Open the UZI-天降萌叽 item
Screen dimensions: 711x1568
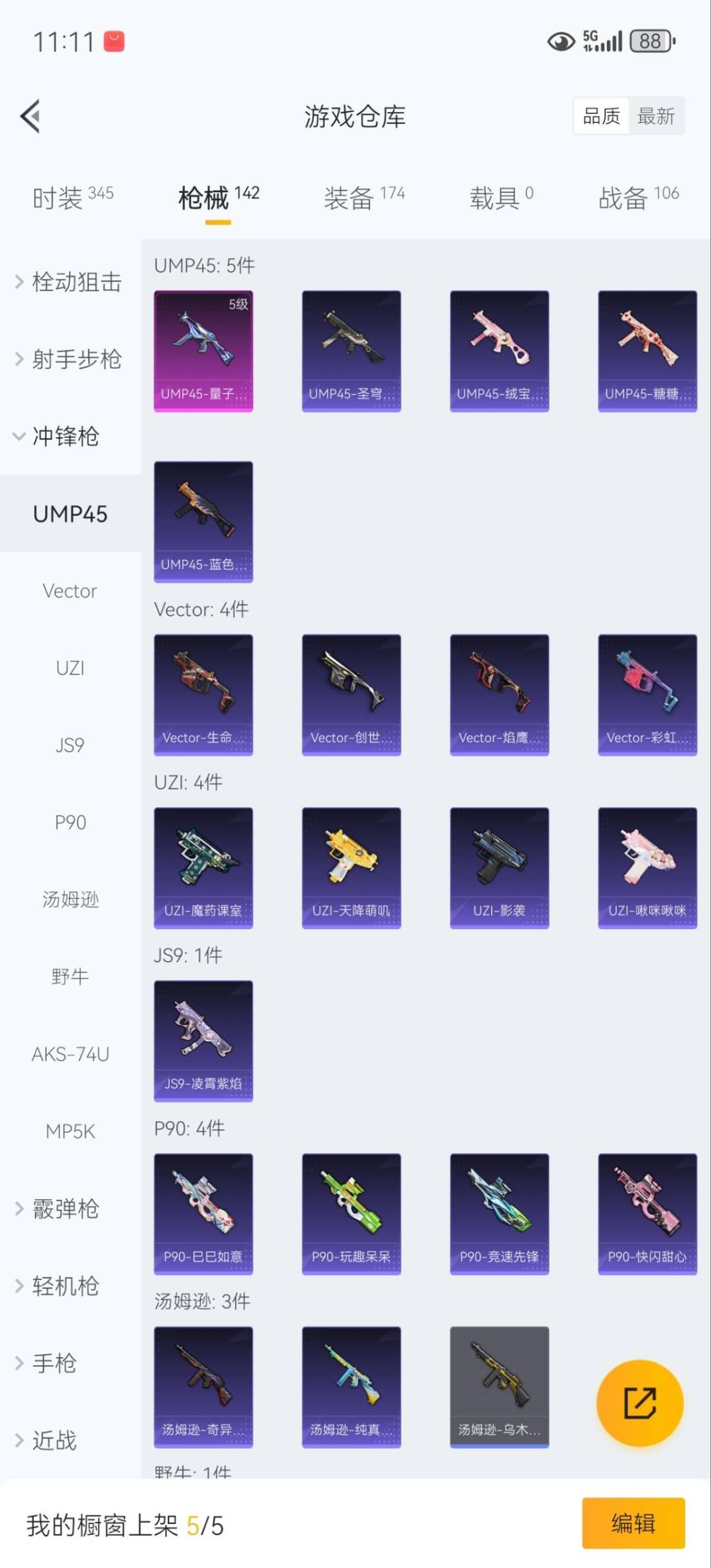click(351, 867)
